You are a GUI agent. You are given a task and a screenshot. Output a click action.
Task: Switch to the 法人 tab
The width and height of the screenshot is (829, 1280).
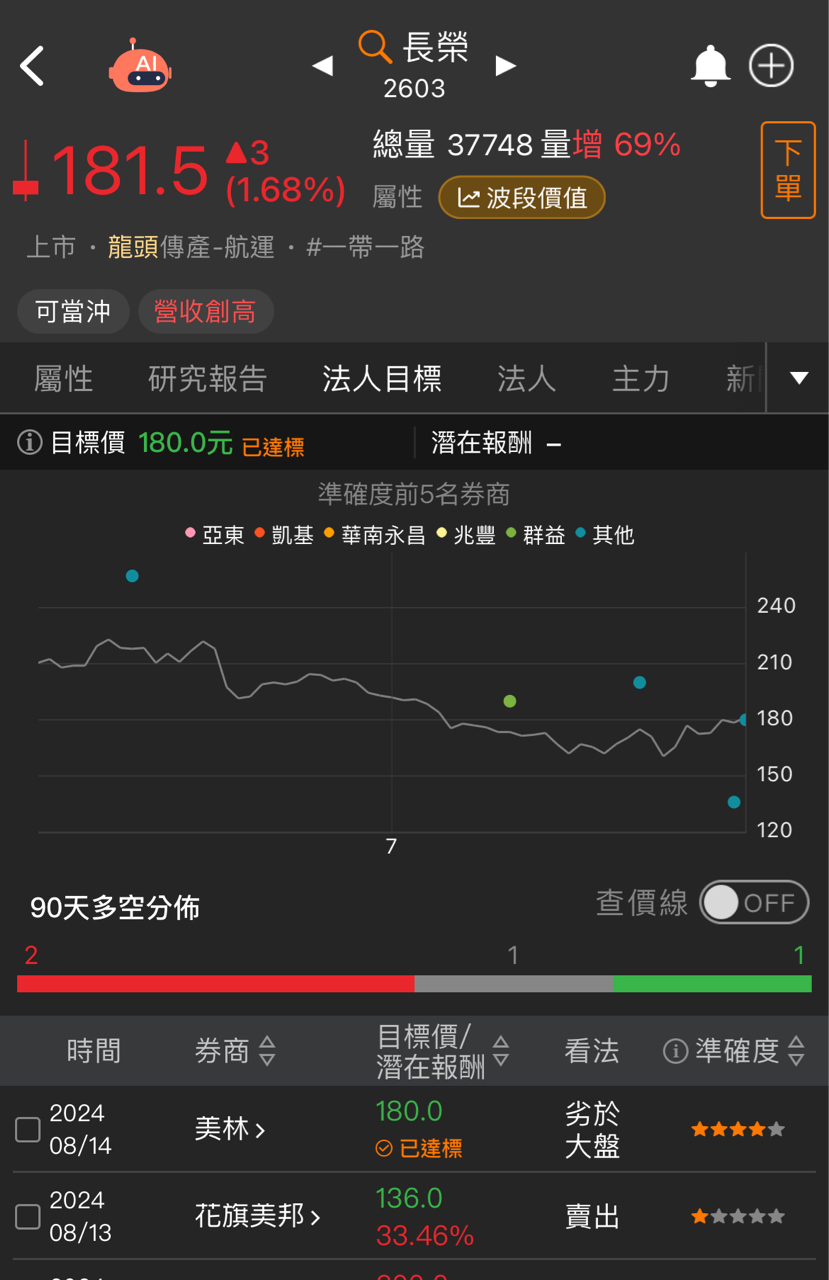[x=526, y=379]
